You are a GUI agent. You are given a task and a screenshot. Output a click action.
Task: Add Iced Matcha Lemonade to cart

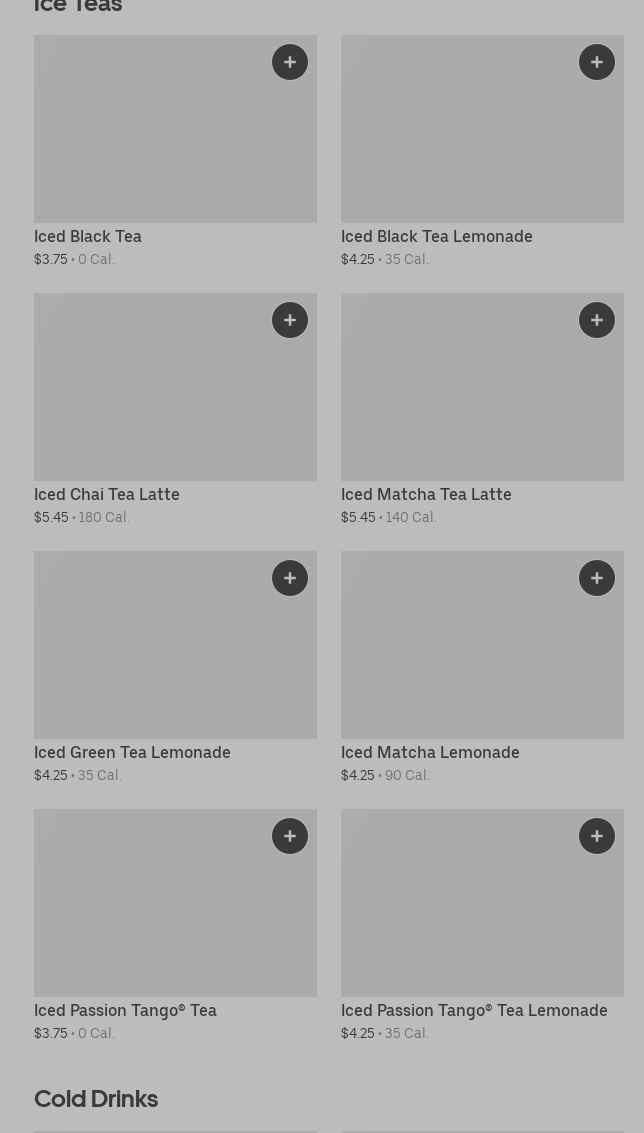pos(597,578)
